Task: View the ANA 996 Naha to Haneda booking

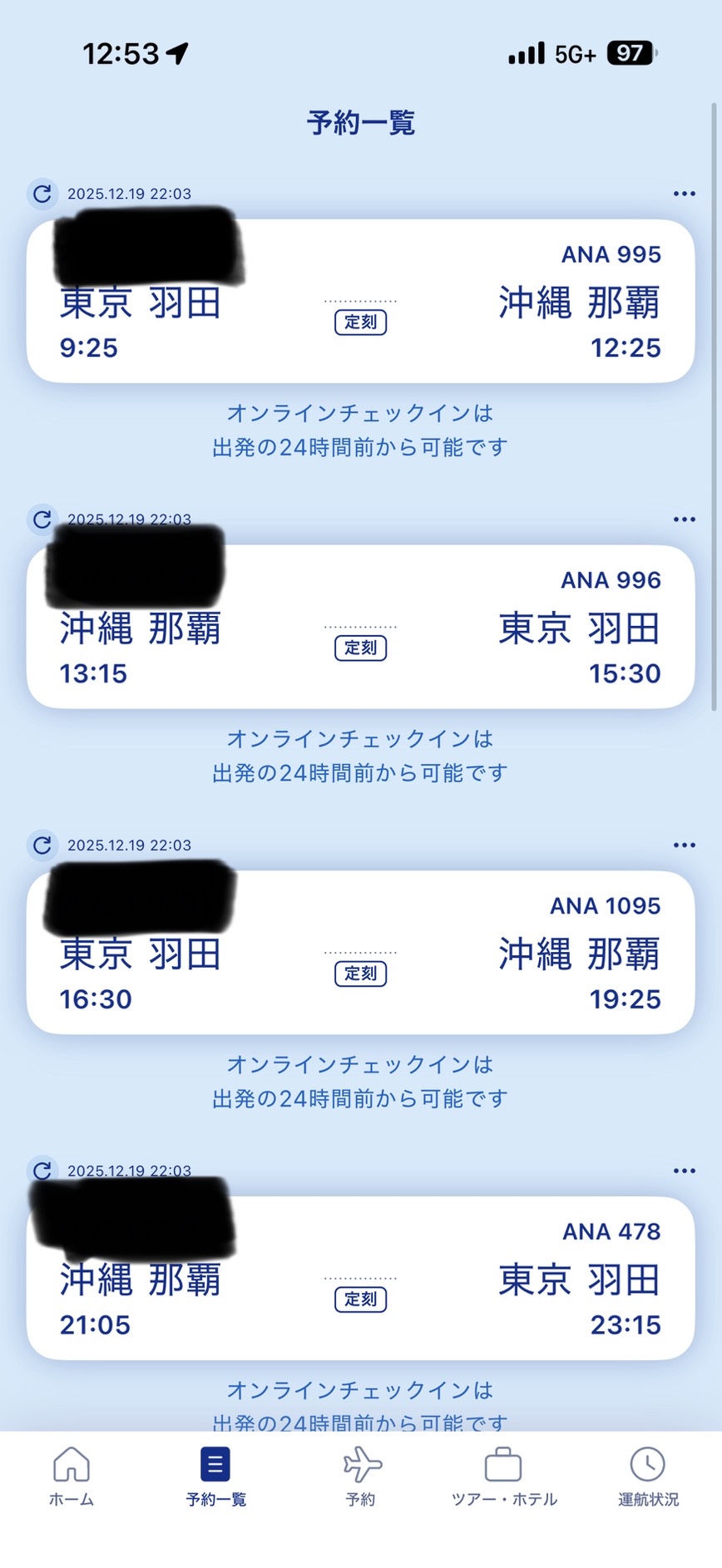Action: [x=360, y=627]
